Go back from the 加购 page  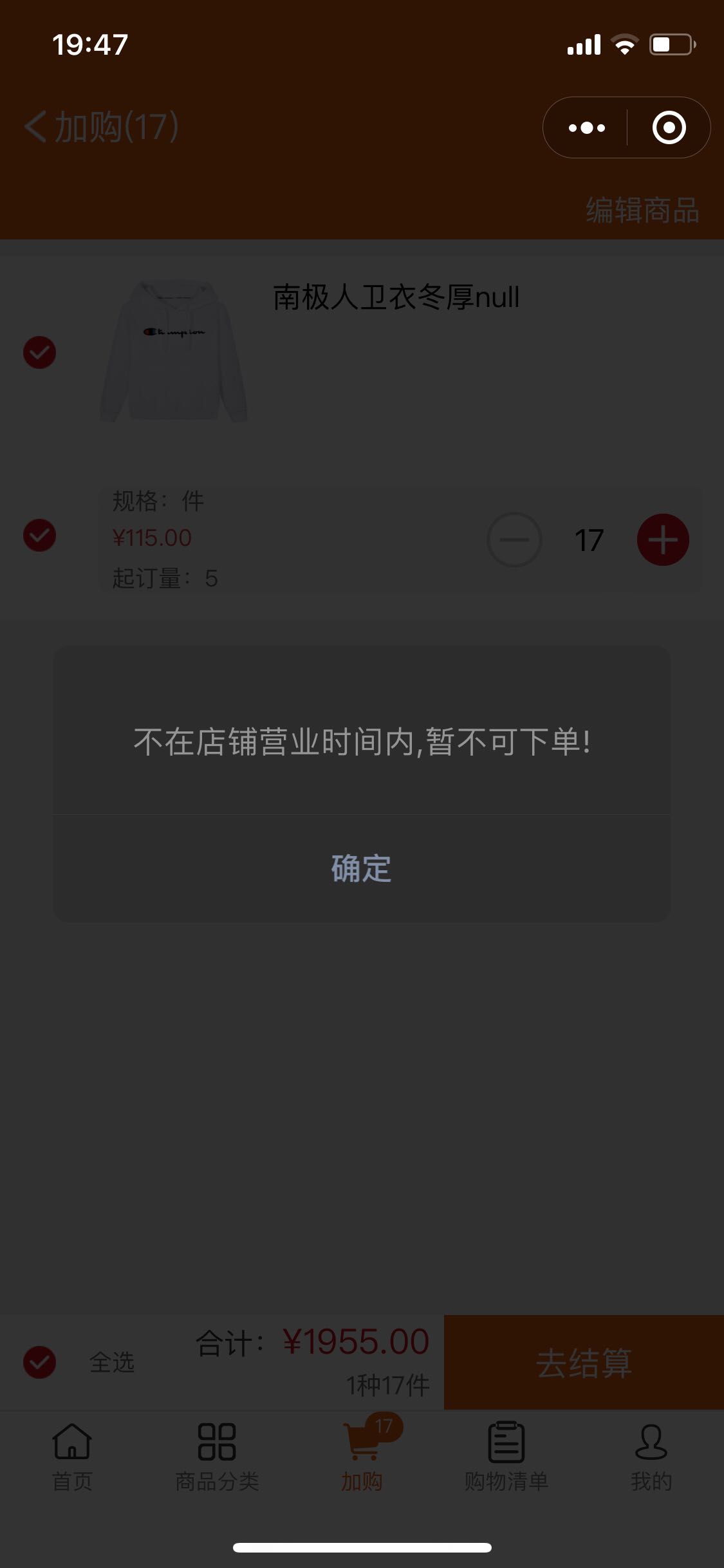click(35, 126)
